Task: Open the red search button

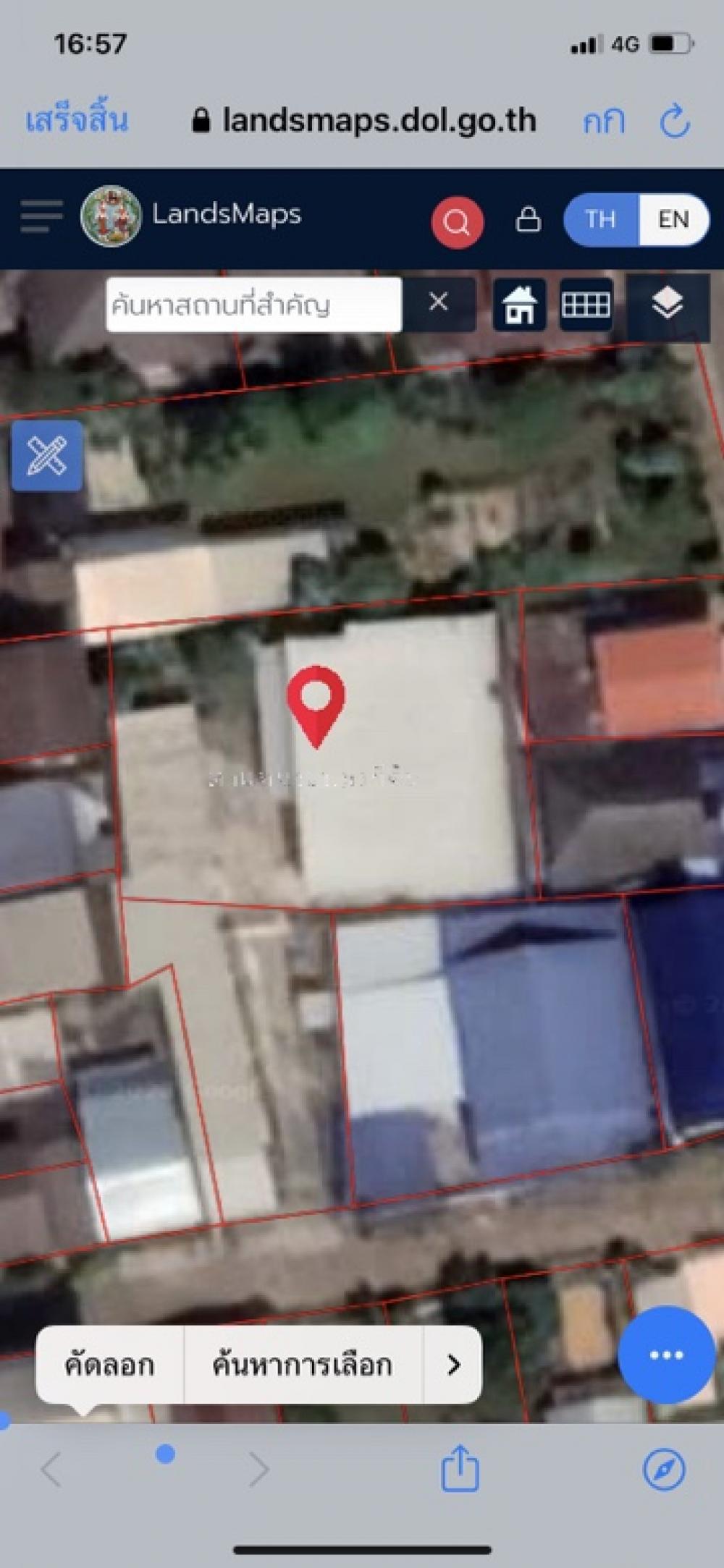Action: tap(457, 221)
